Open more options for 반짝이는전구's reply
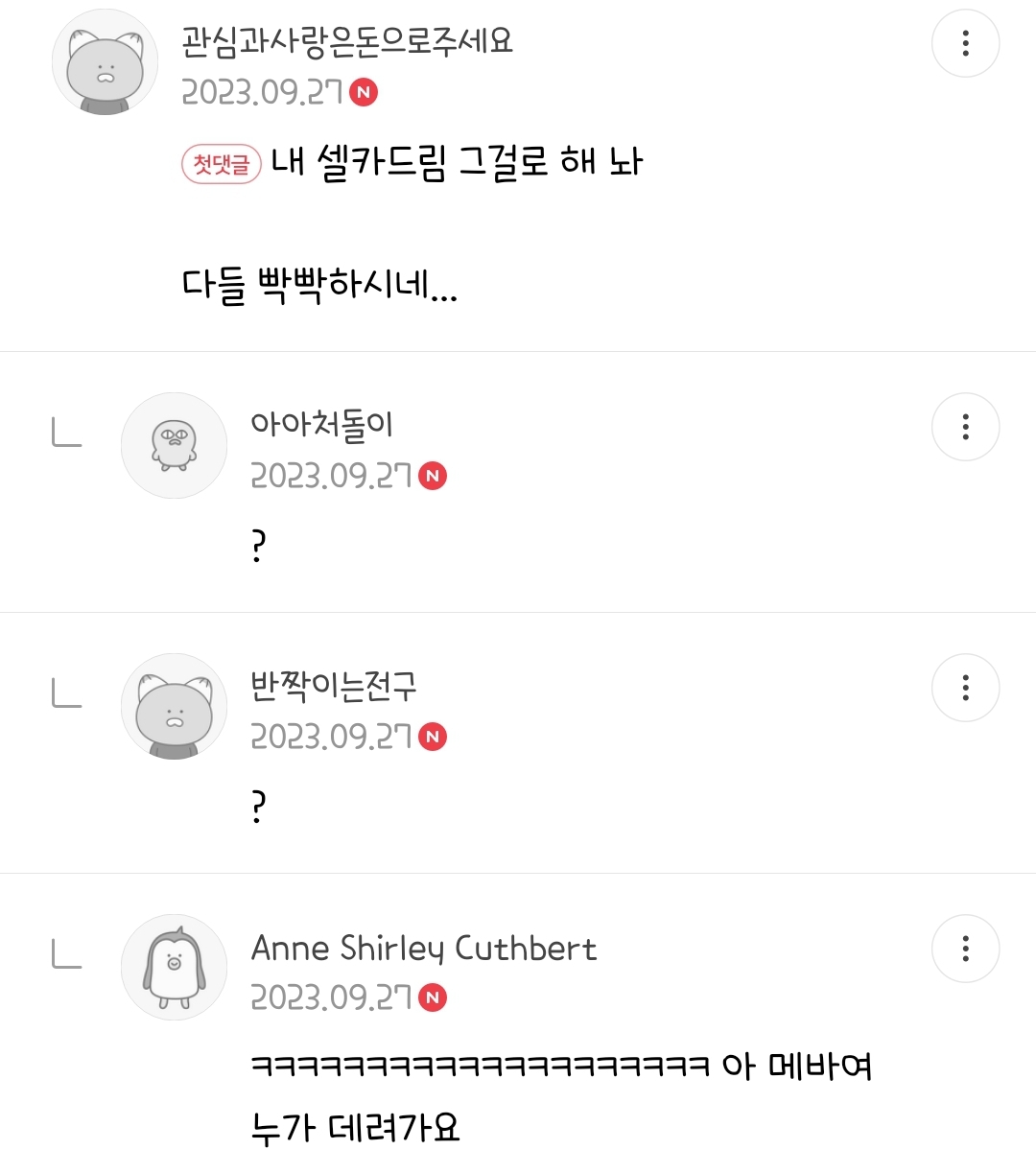 tap(965, 688)
